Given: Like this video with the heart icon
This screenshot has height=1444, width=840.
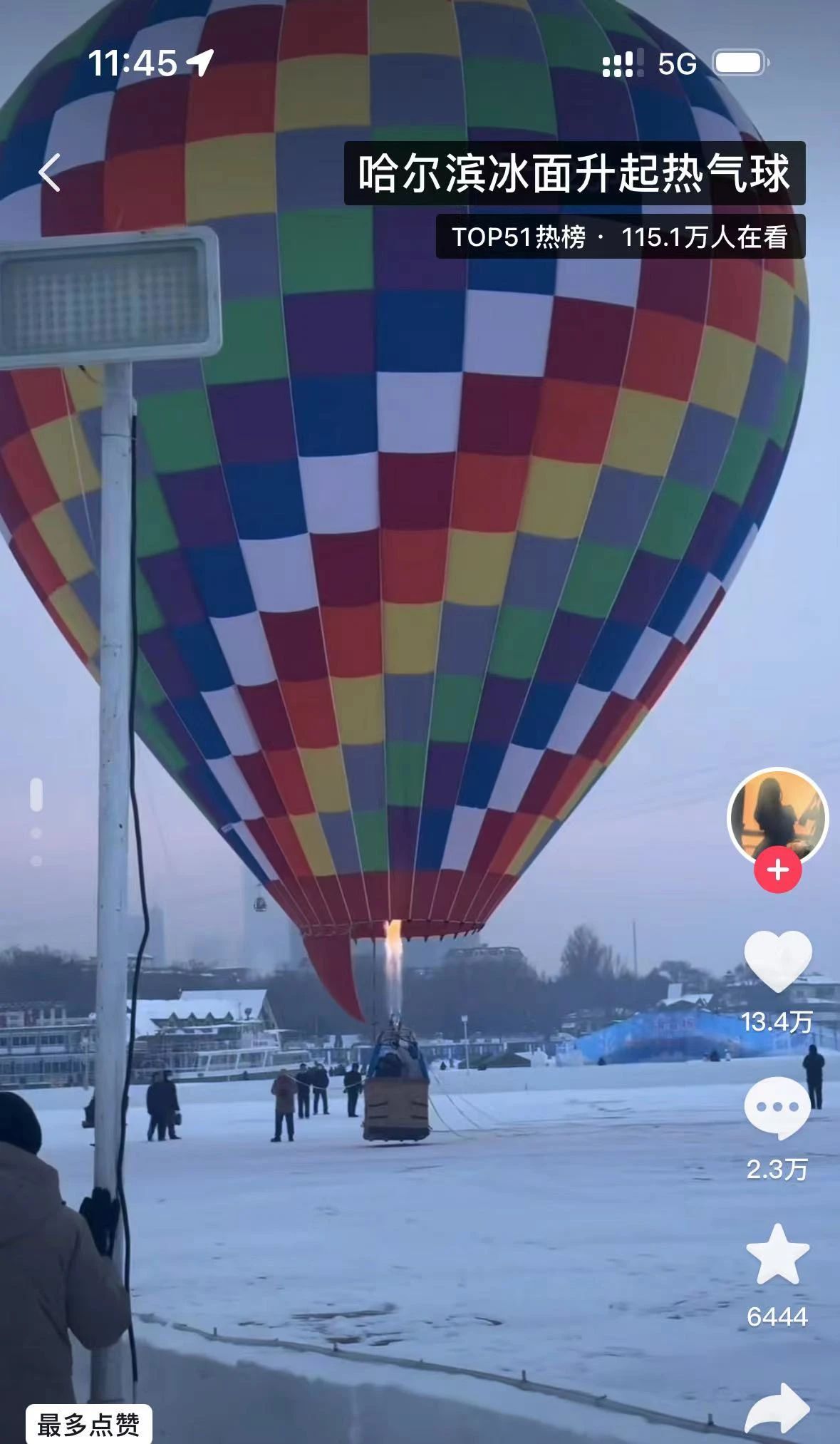Looking at the screenshot, I should 777,961.
